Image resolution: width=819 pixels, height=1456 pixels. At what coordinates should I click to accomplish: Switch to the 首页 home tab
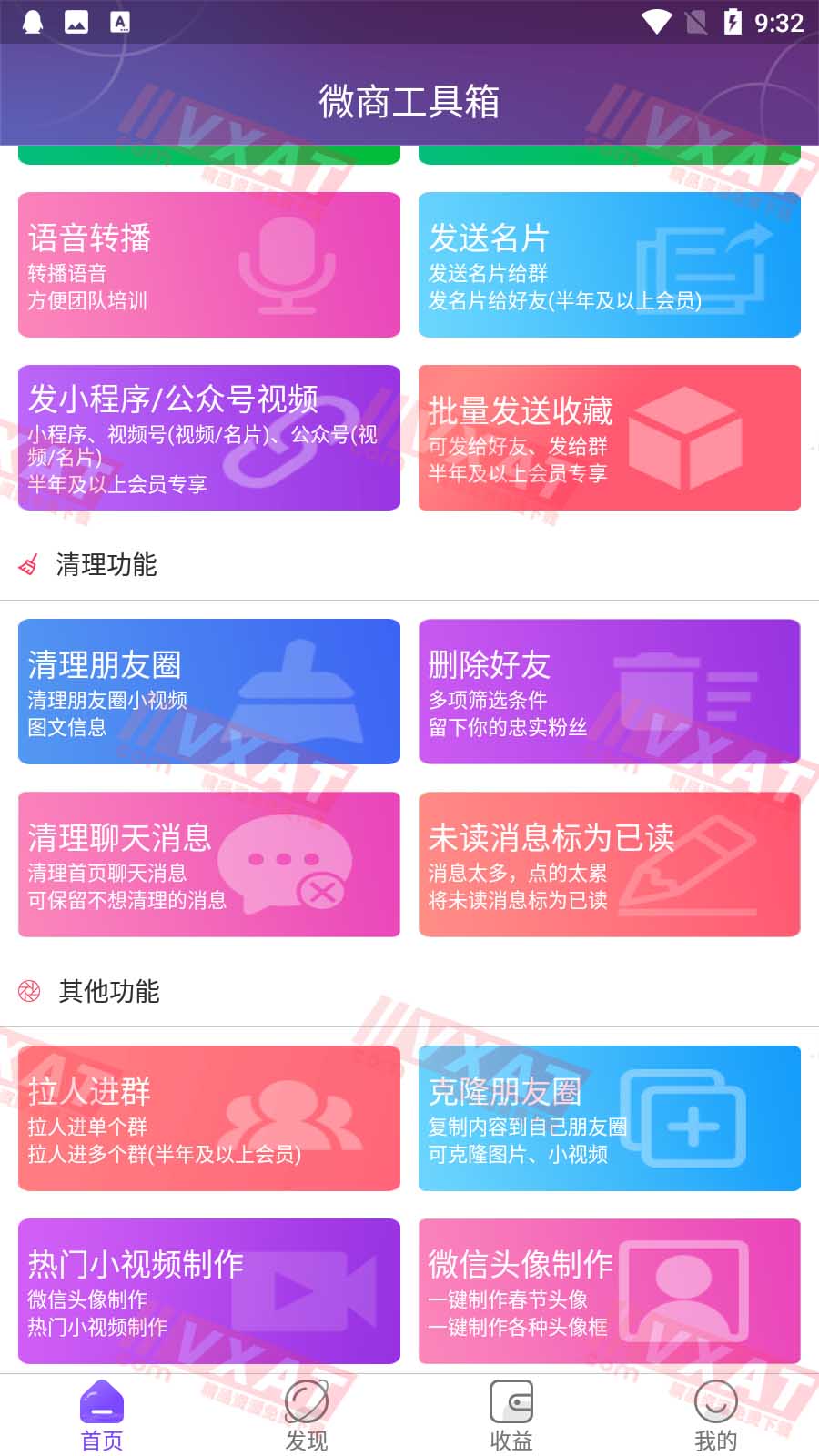point(102,1415)
